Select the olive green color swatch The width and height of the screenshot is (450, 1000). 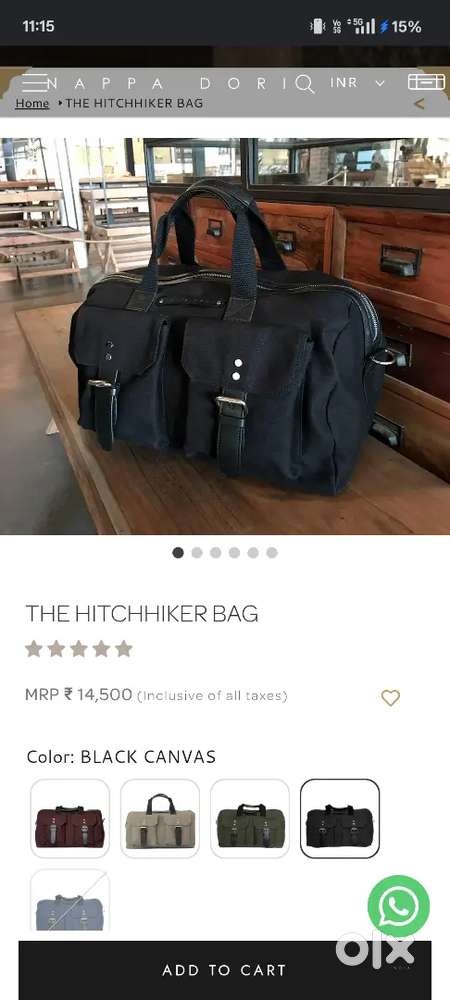coord(250,818)
